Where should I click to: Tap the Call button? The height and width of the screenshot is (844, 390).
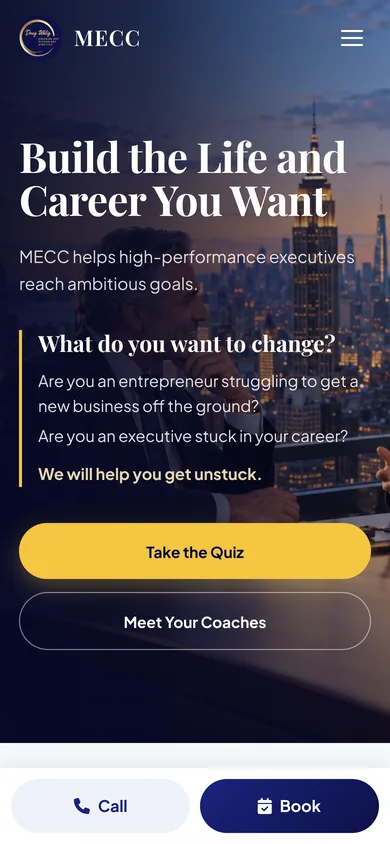(101, 806)
